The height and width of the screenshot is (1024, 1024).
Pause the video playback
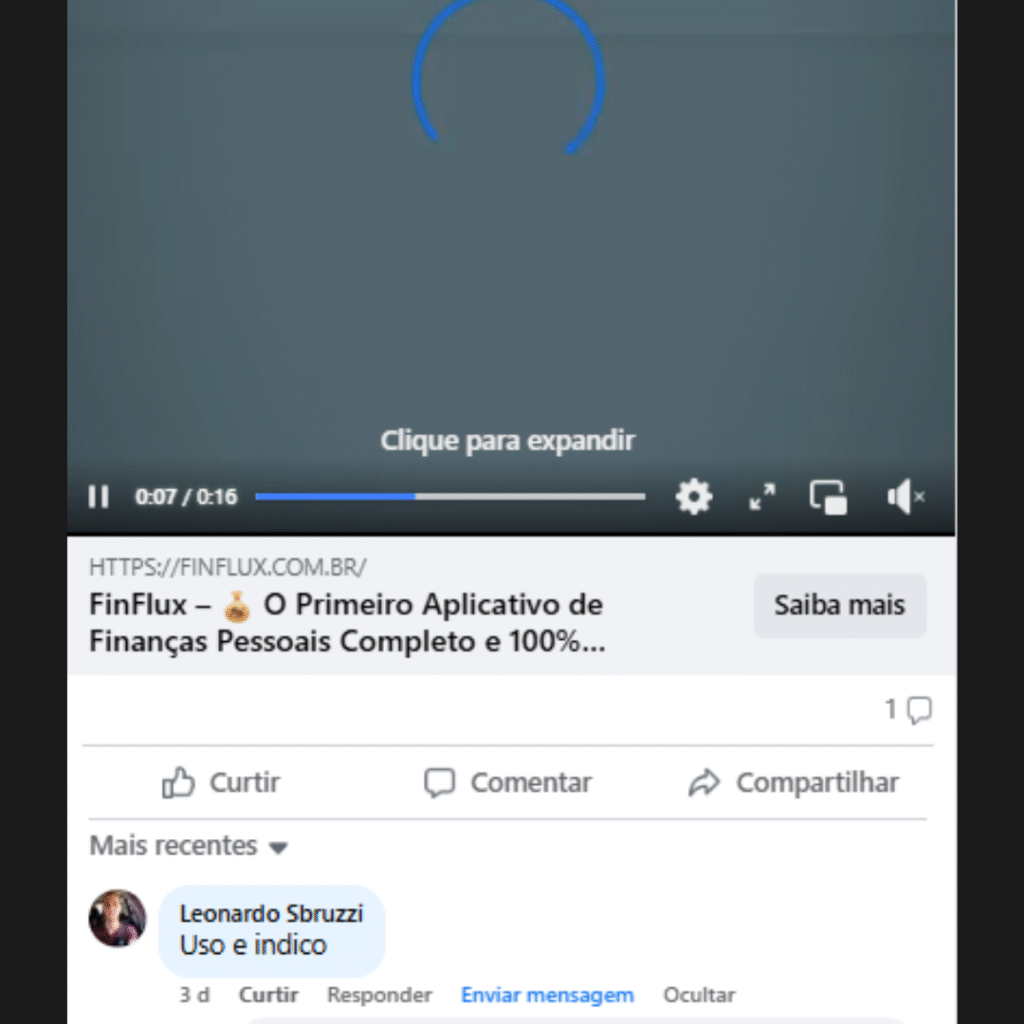[98, 496]
